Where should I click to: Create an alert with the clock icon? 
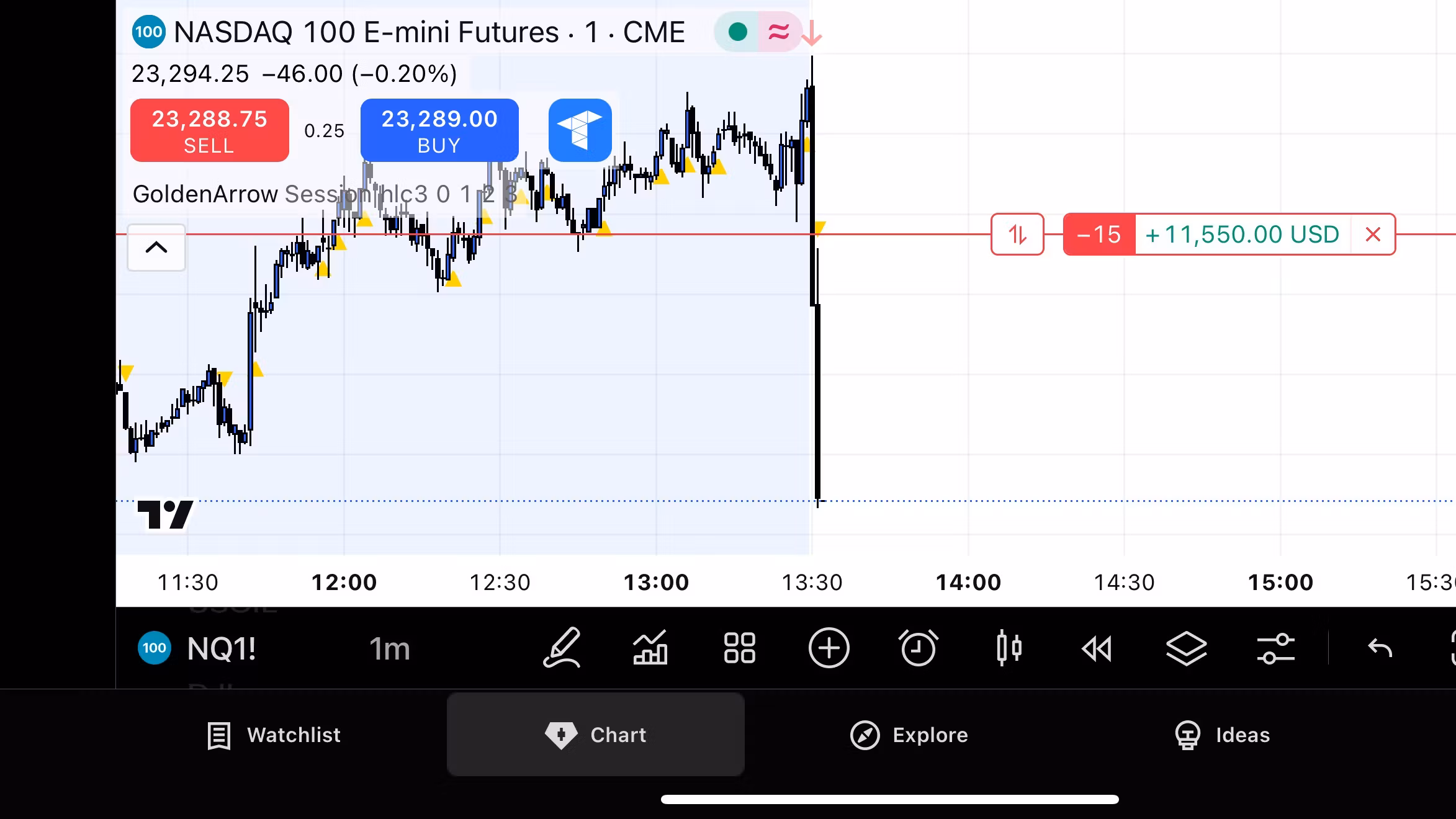click(x=919, y=648)
